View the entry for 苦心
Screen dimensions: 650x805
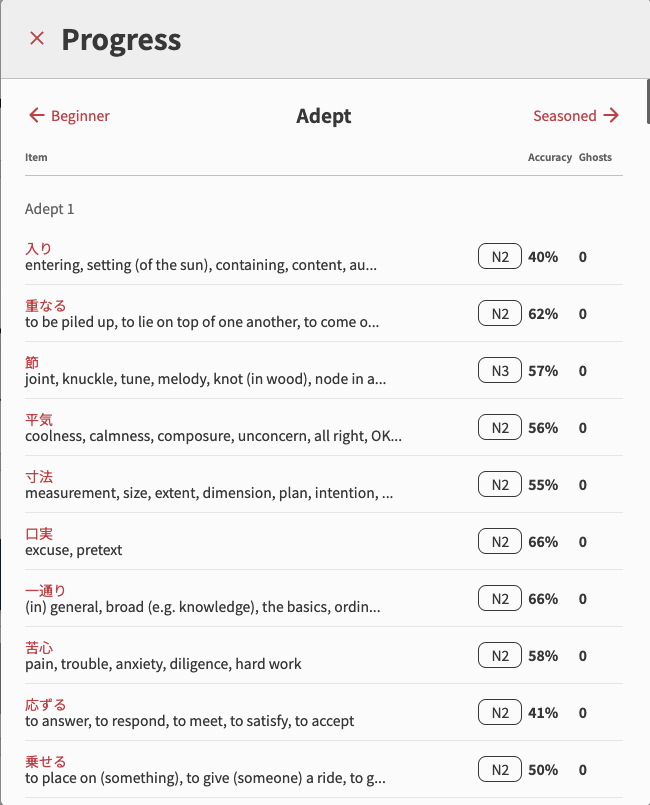pos(38,648)
